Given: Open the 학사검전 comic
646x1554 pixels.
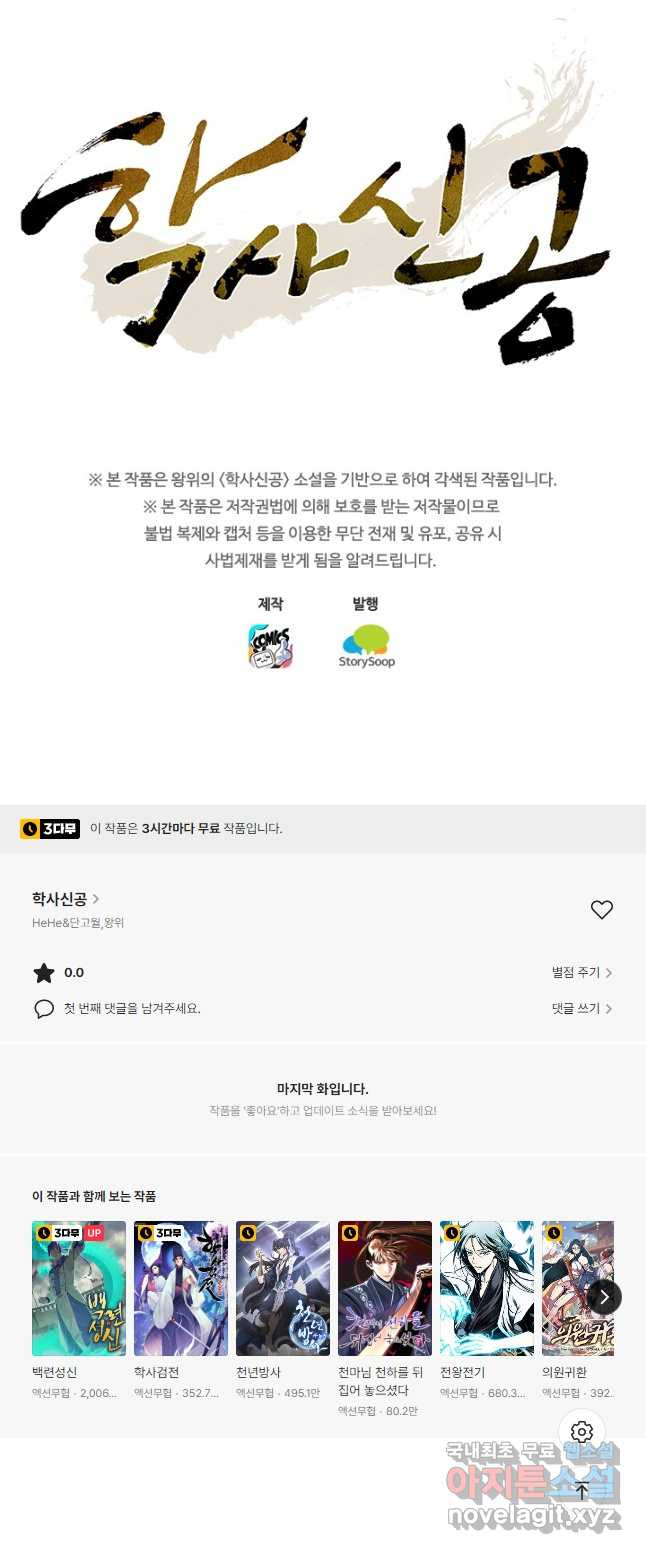Looking at the screenshot, I should pos(181,1288).
